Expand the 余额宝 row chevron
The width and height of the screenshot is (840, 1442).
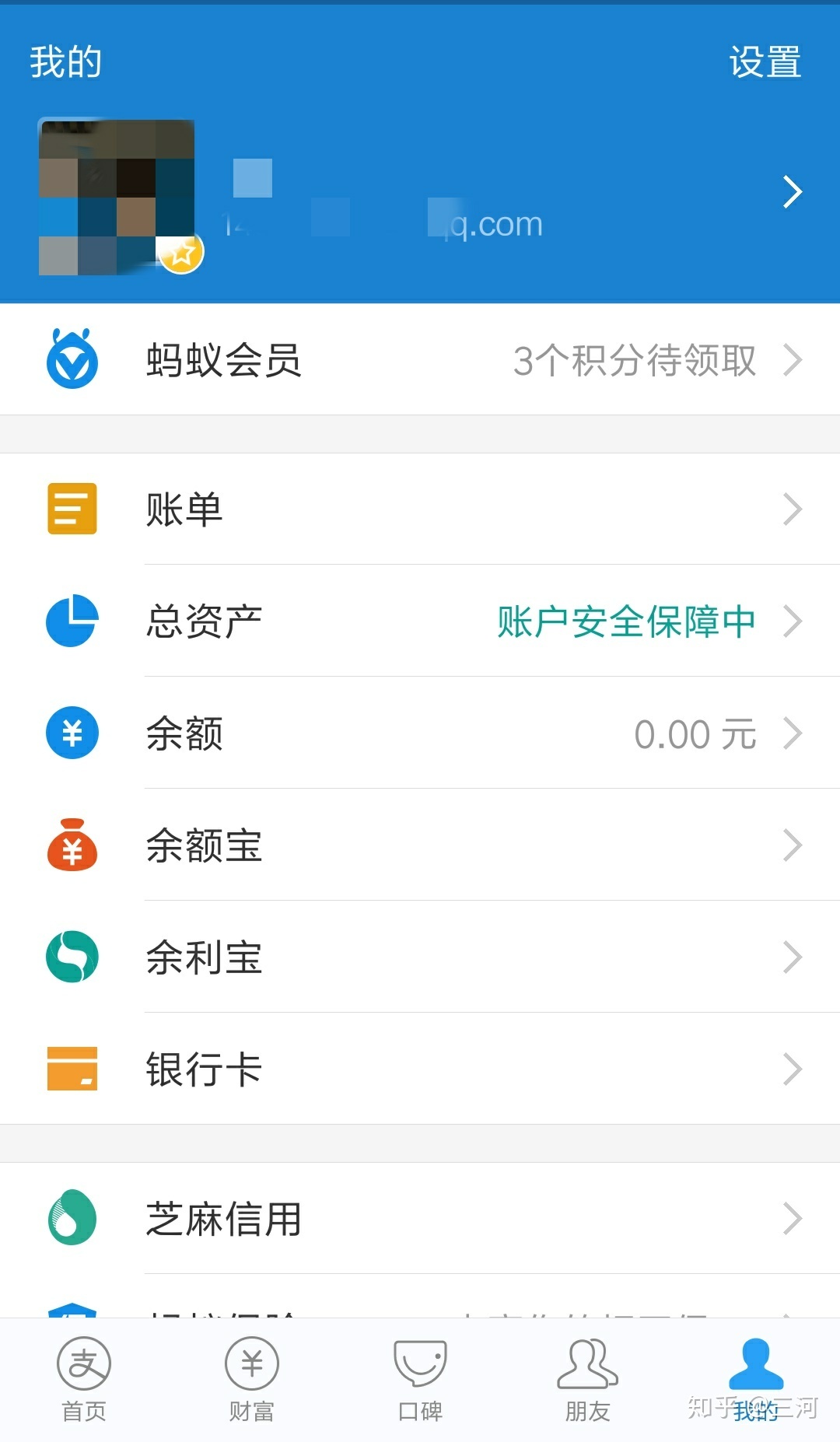pyautogui.click(x=793, y=845)
